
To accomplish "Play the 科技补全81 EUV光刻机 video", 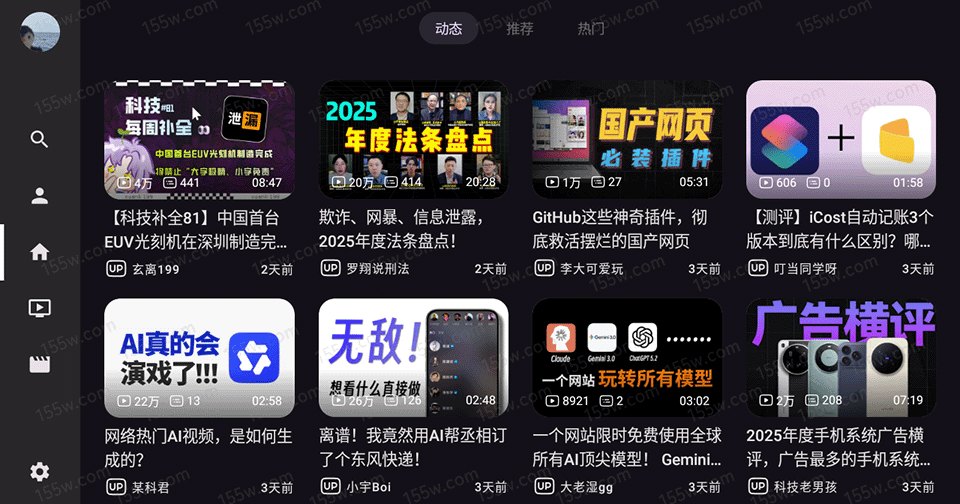I will point(199,140).
